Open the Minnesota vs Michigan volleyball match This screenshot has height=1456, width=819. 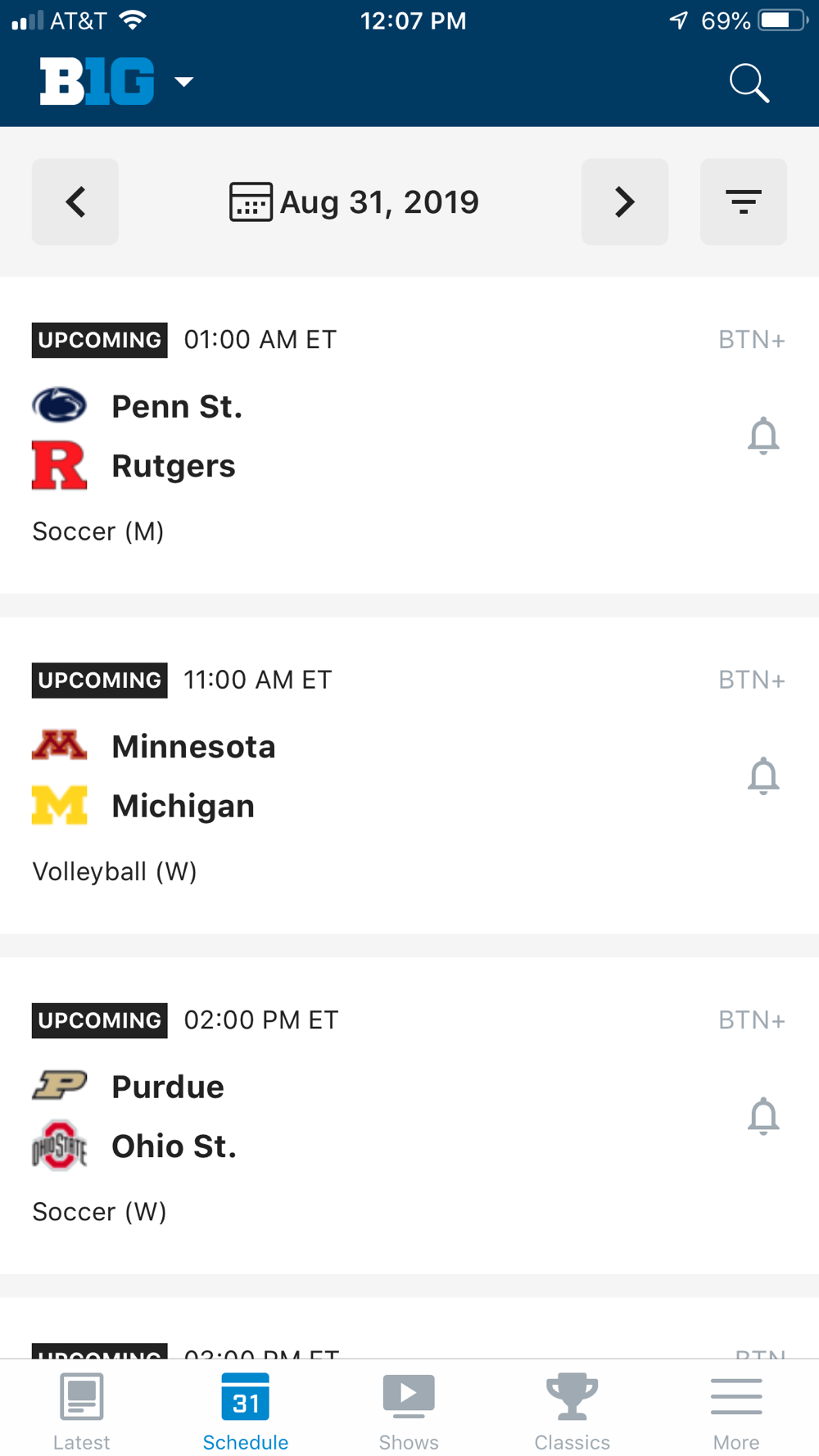click(409, 775)
